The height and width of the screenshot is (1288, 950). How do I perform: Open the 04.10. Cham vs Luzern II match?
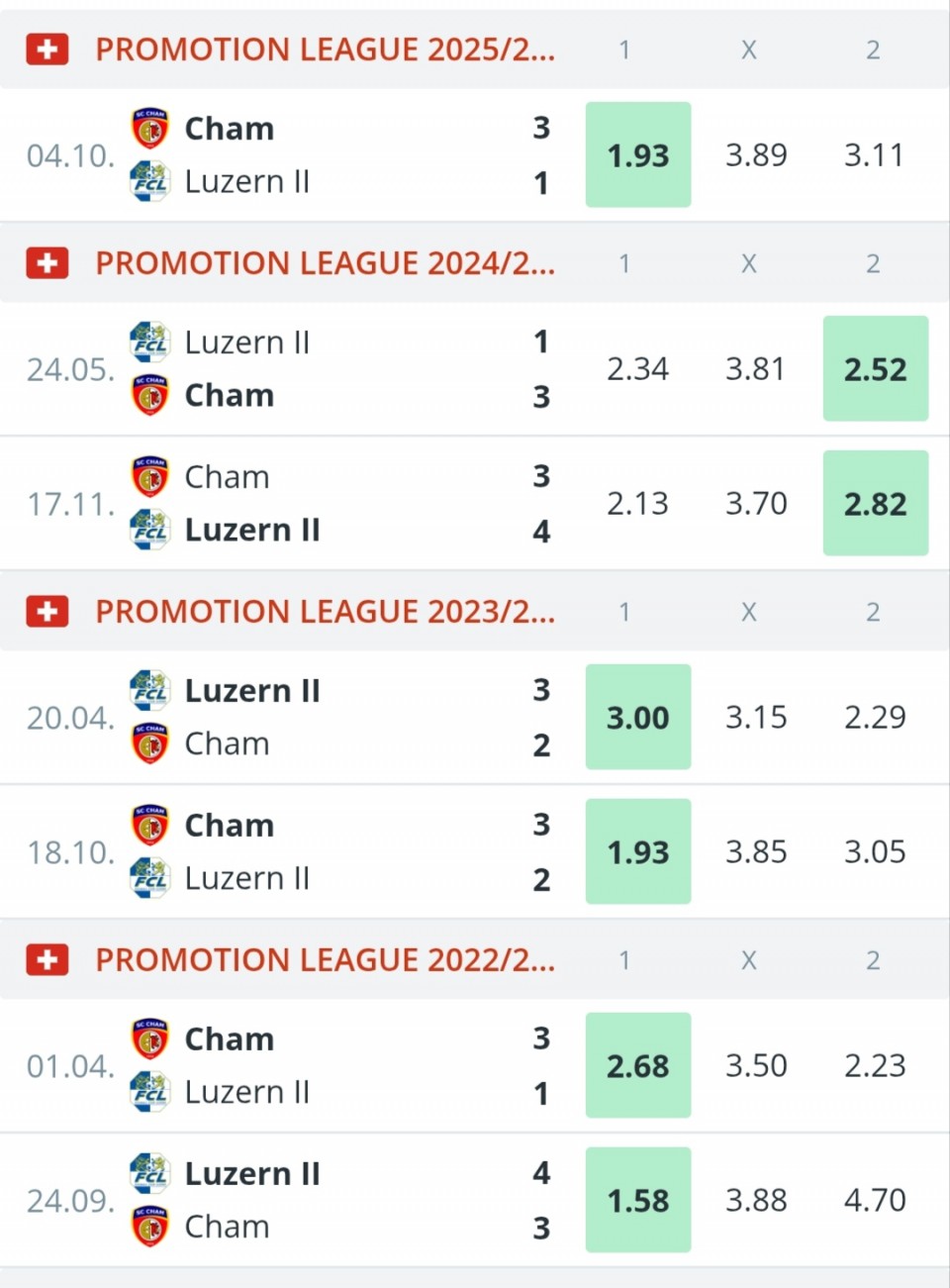[297, 155]
